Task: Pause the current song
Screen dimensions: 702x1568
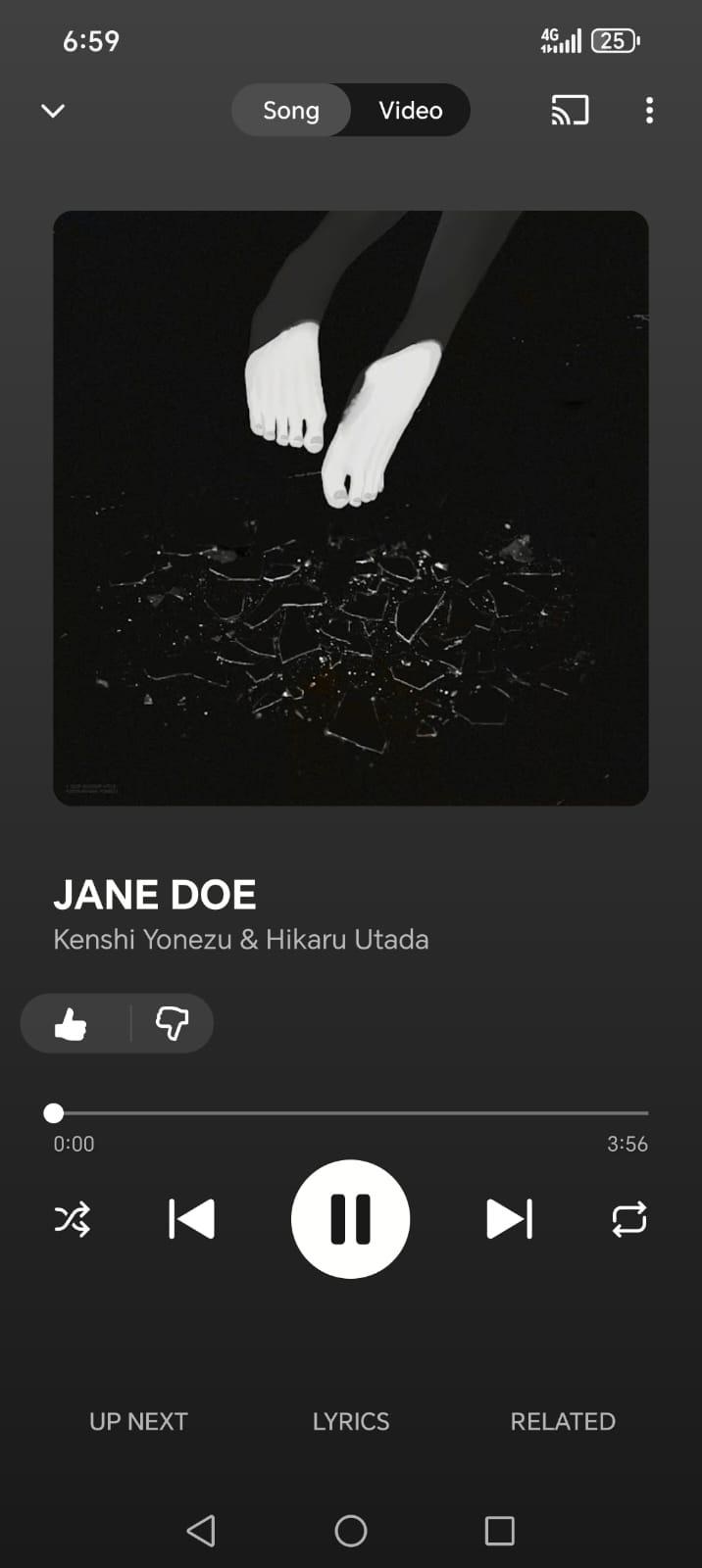Action: [x=350, y=1219]
